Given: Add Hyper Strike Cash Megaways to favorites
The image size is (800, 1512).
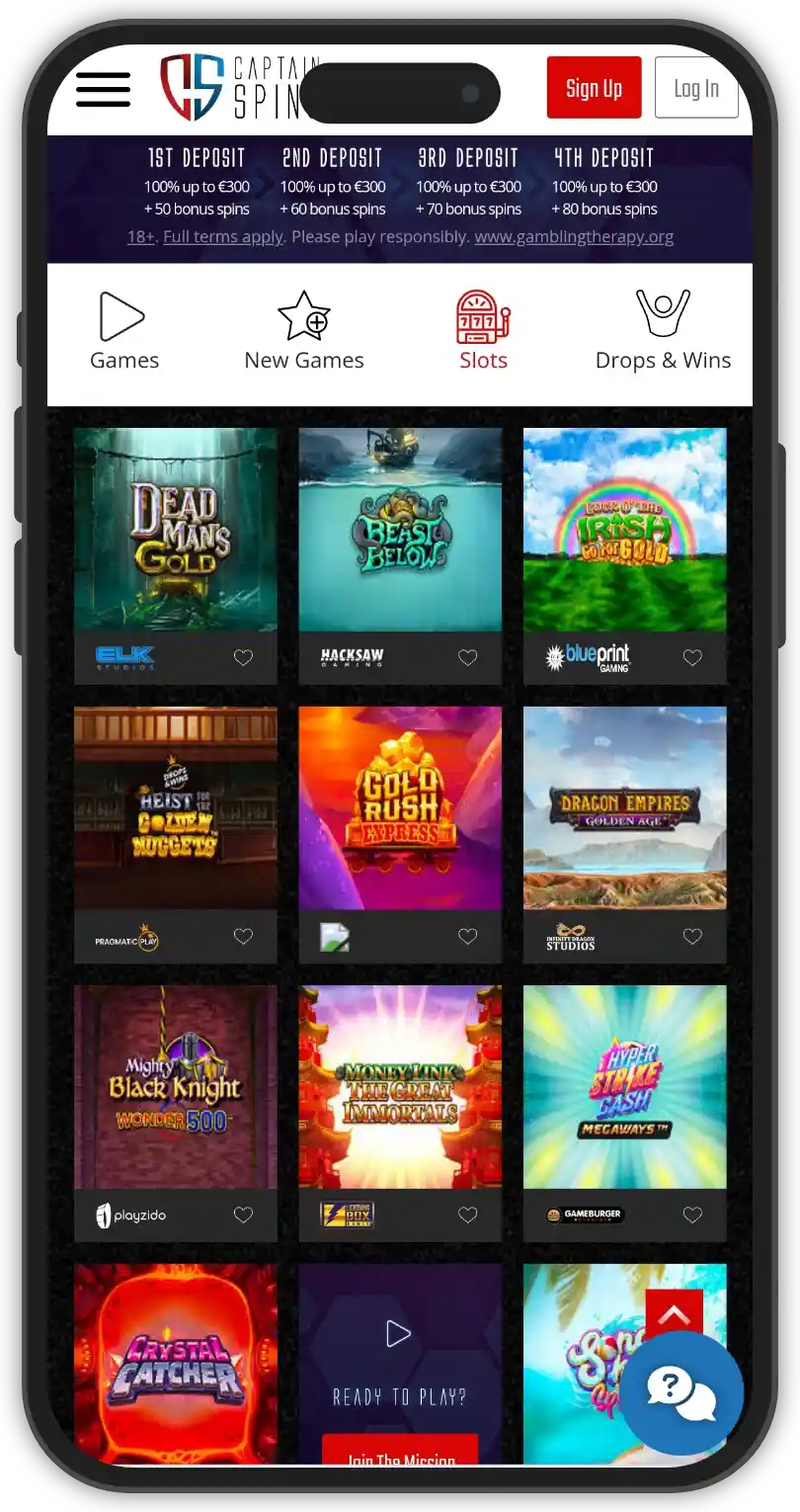Looking at the screenshot, I should click(692, 1215).
